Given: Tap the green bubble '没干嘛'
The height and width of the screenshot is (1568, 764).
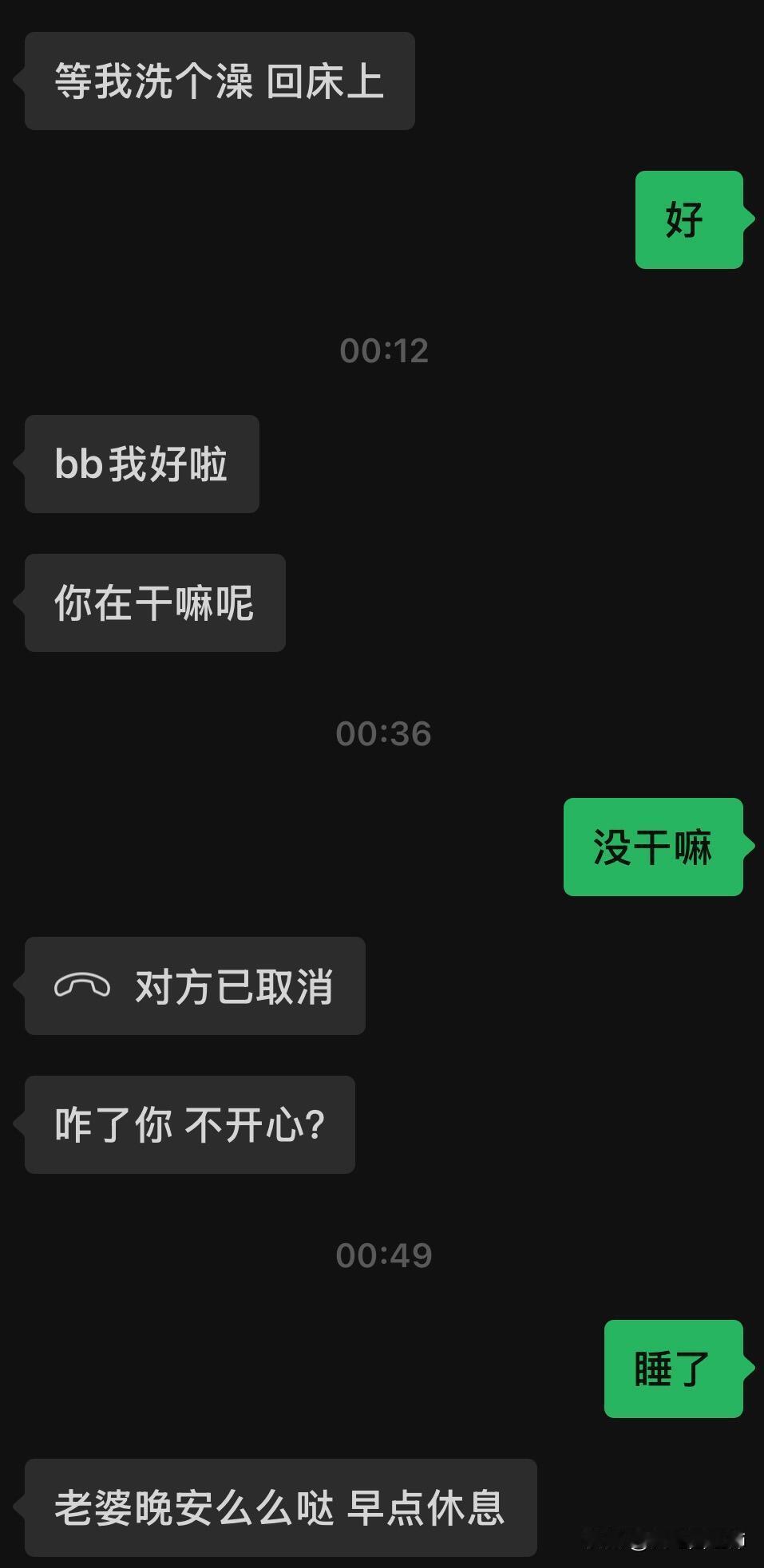Looking at the screenshot, I should coord(652,847).
